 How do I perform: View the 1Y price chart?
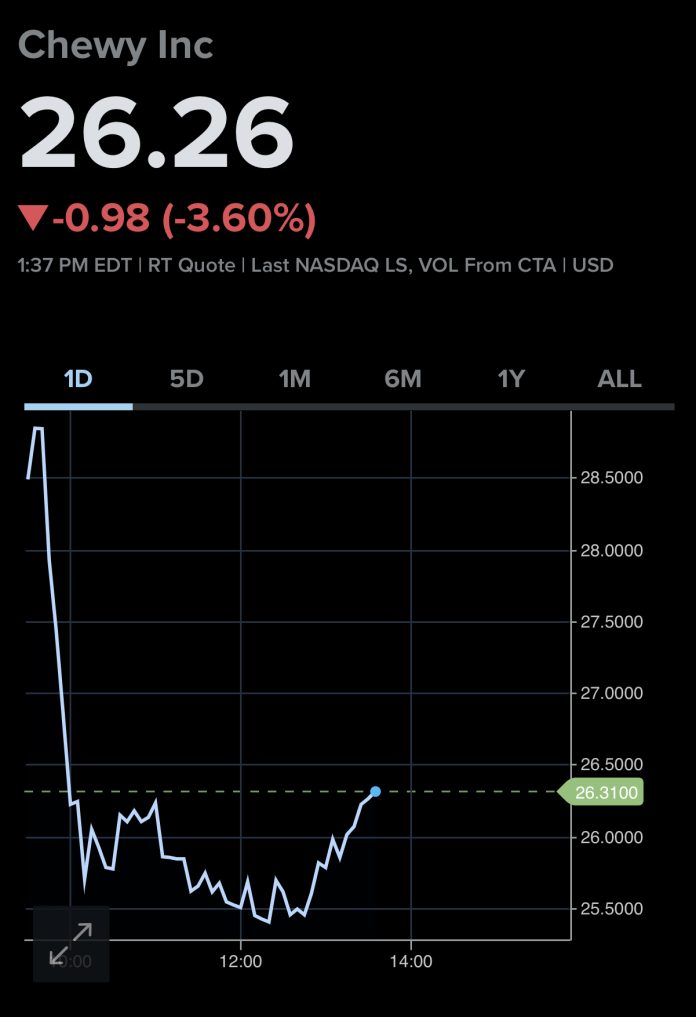511,380
